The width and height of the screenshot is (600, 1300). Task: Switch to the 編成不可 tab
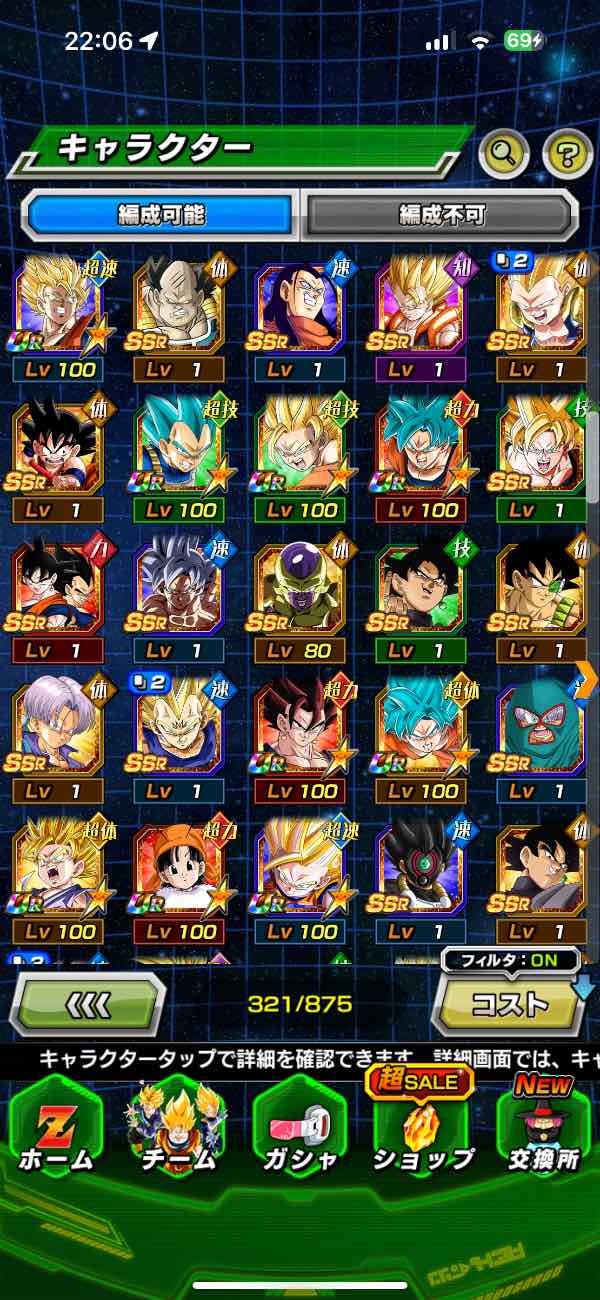[441, 214]
